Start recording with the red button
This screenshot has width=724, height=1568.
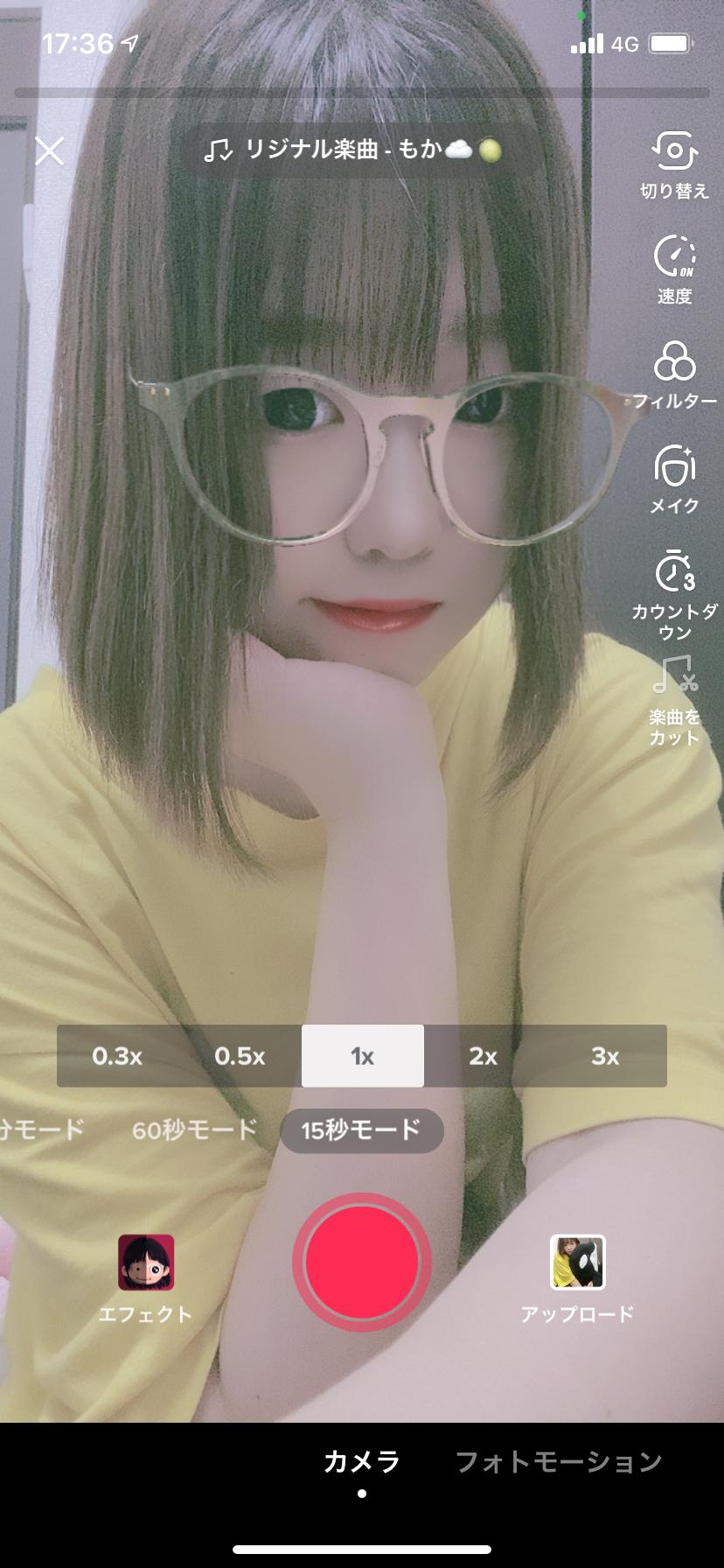tap(362, 1263)
